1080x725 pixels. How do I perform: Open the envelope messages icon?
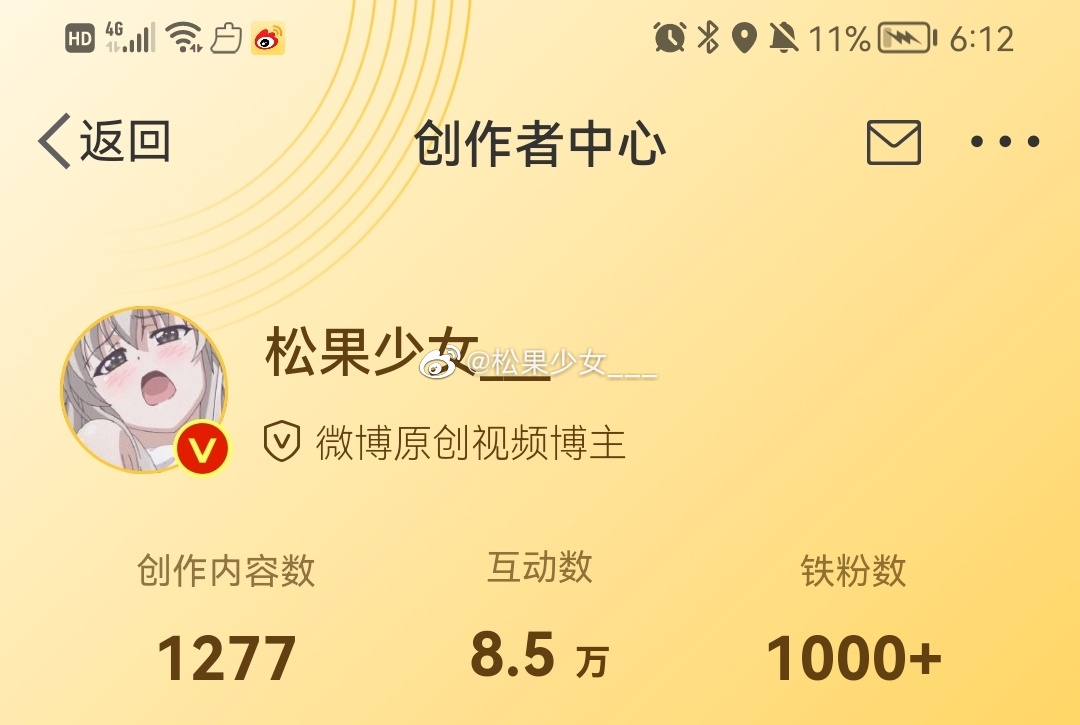(x=893, y=141)
